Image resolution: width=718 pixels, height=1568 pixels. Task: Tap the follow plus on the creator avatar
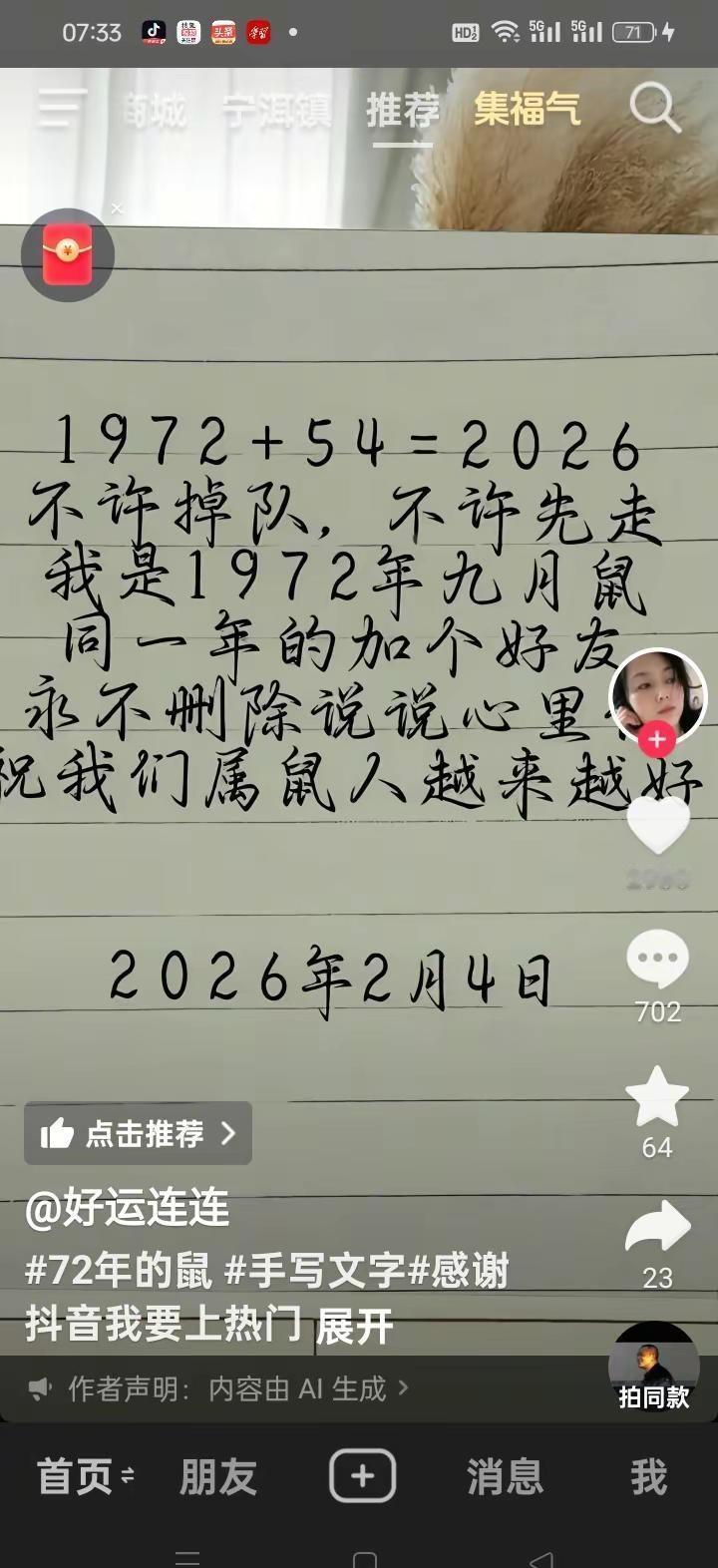(x=655, y=738)
